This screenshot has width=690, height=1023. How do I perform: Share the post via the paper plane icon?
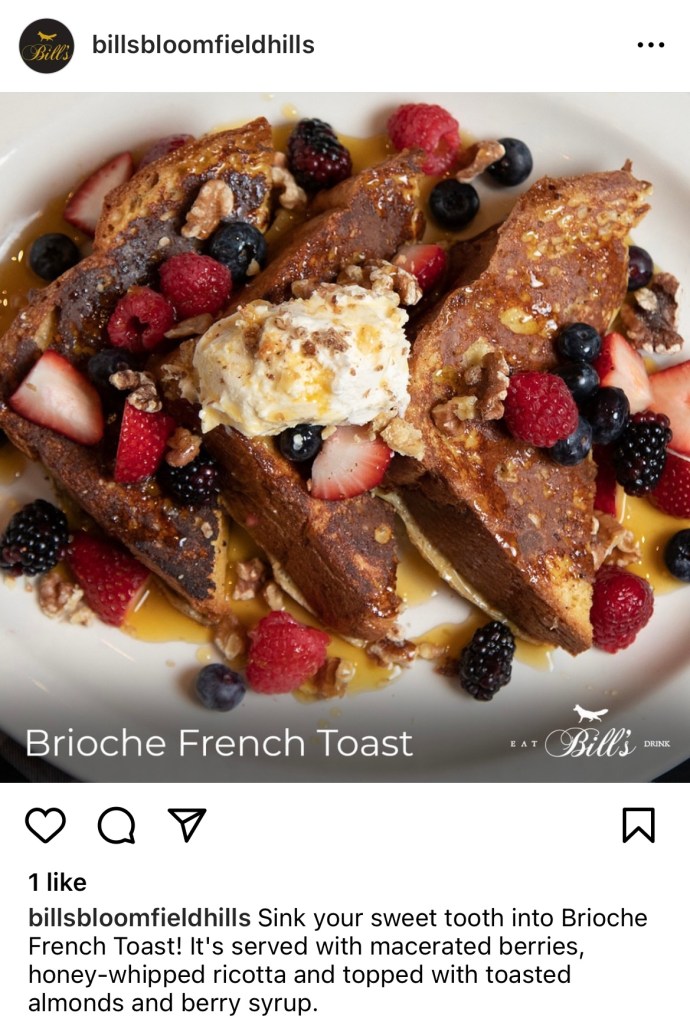pos(187,824)
